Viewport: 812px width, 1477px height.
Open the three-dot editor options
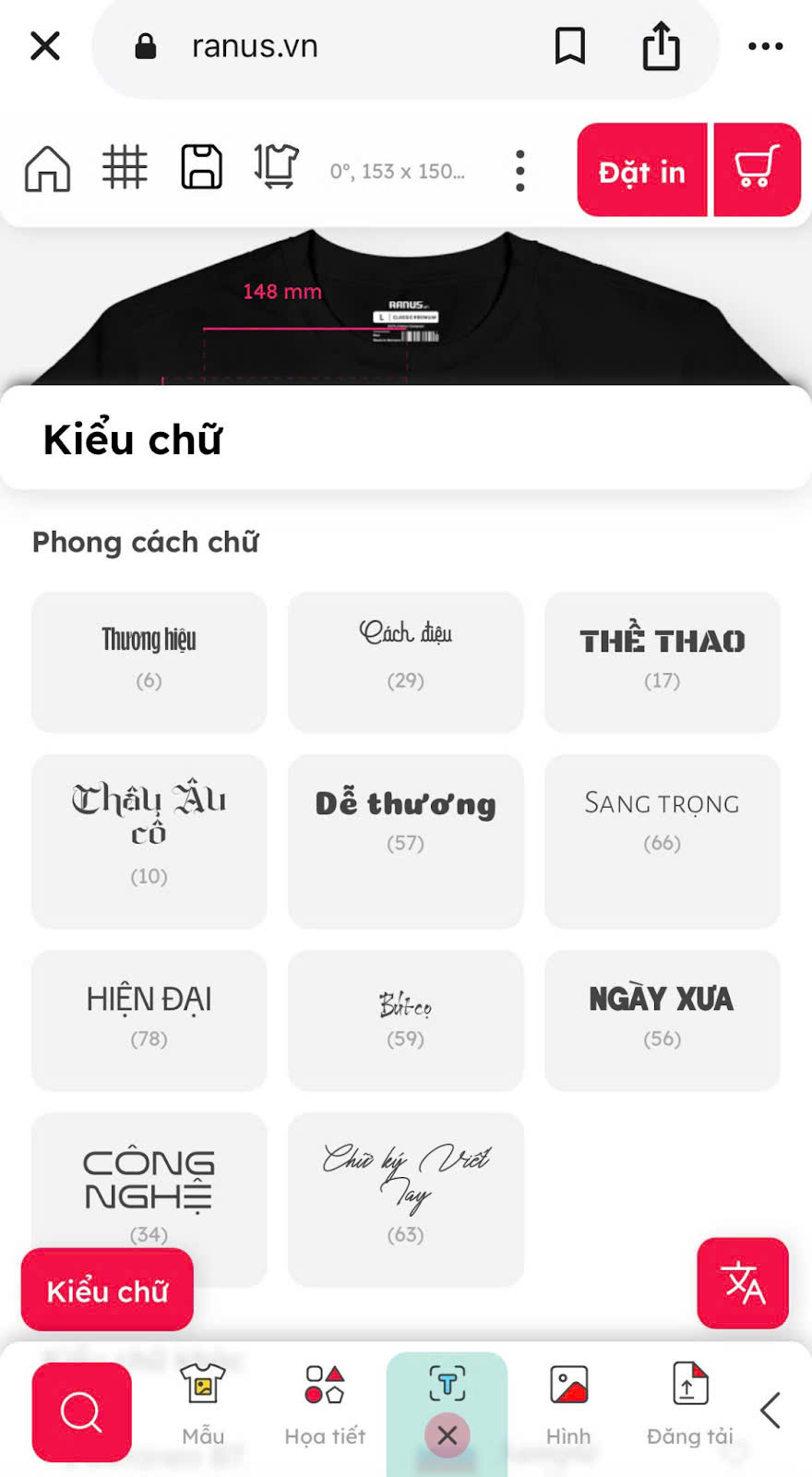pos(519,171)
